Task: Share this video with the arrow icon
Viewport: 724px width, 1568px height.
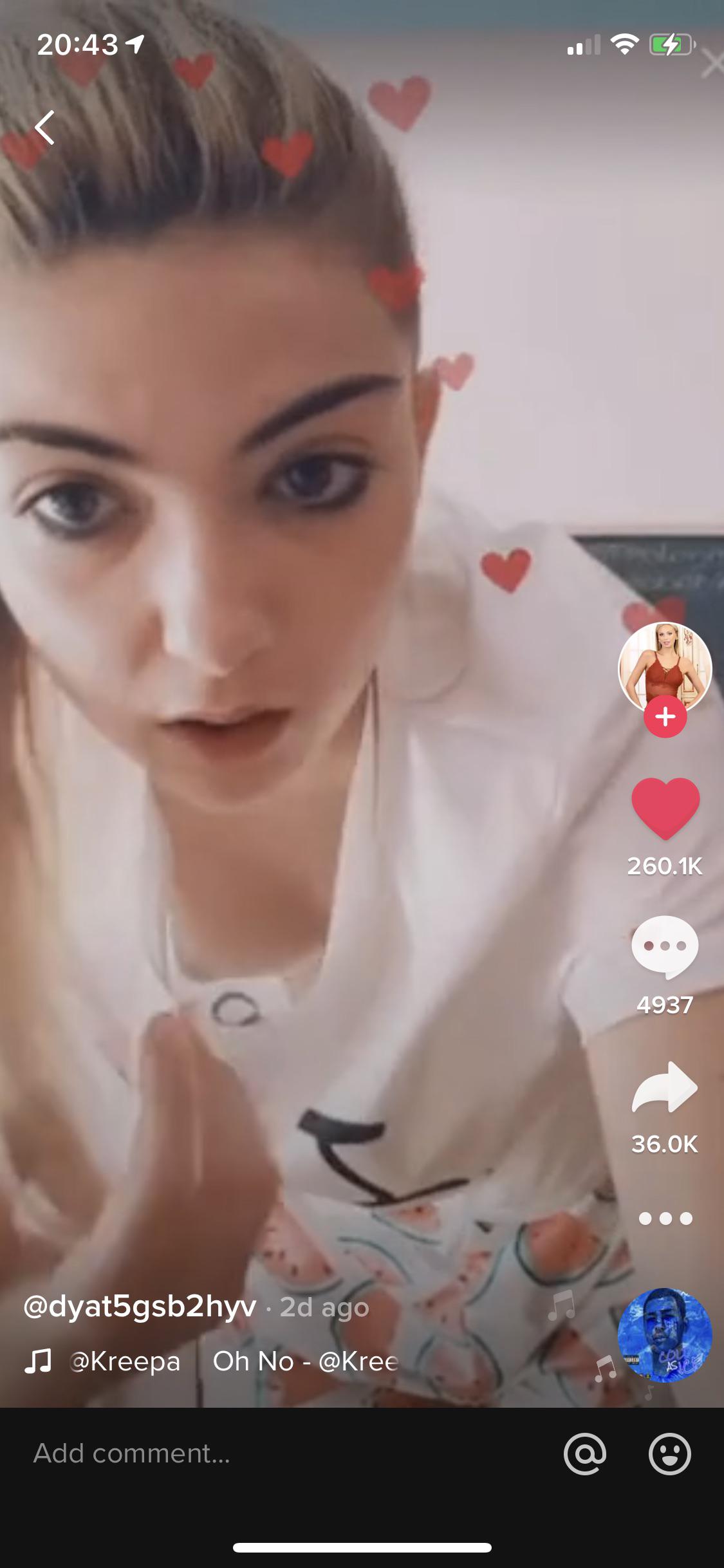Action: [665, 1088]
